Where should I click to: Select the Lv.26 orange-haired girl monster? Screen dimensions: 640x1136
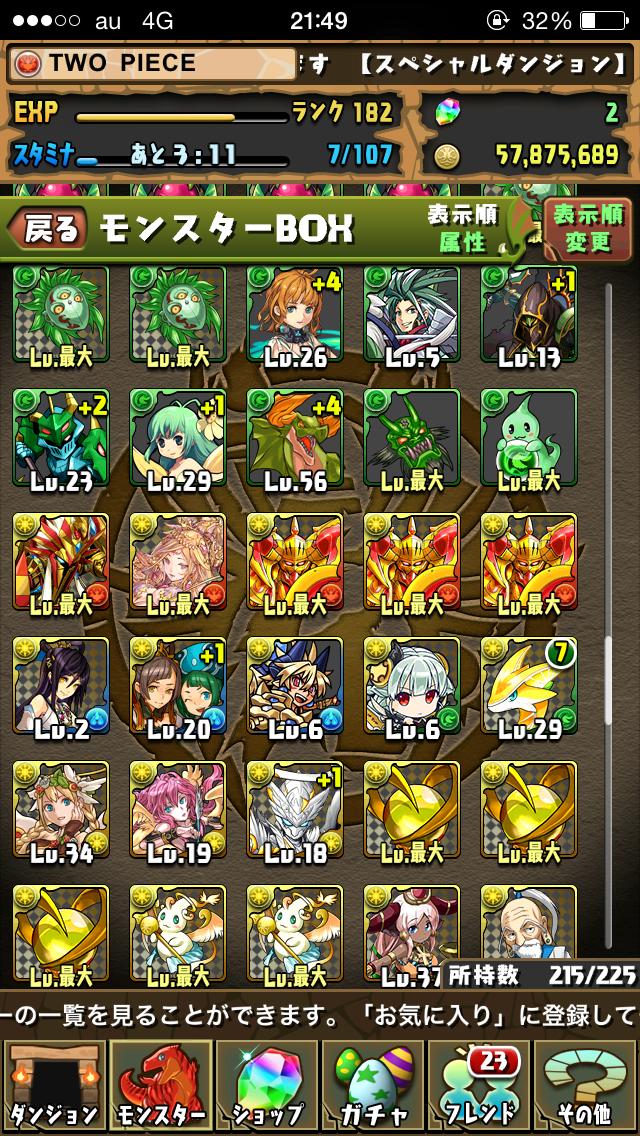294,316
